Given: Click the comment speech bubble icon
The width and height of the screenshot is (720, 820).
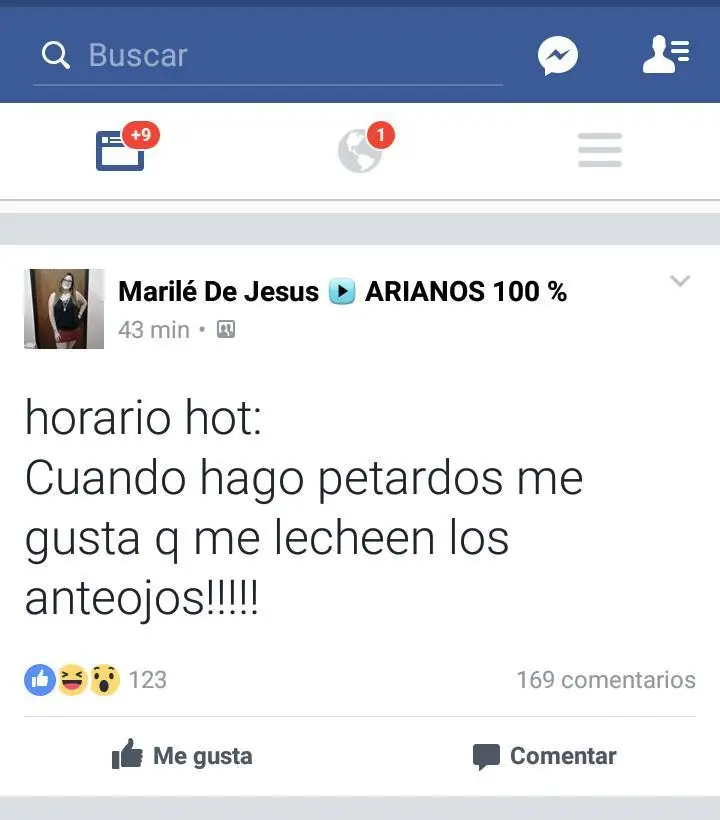Looking at the screenshot, I should tap(489, 756).
